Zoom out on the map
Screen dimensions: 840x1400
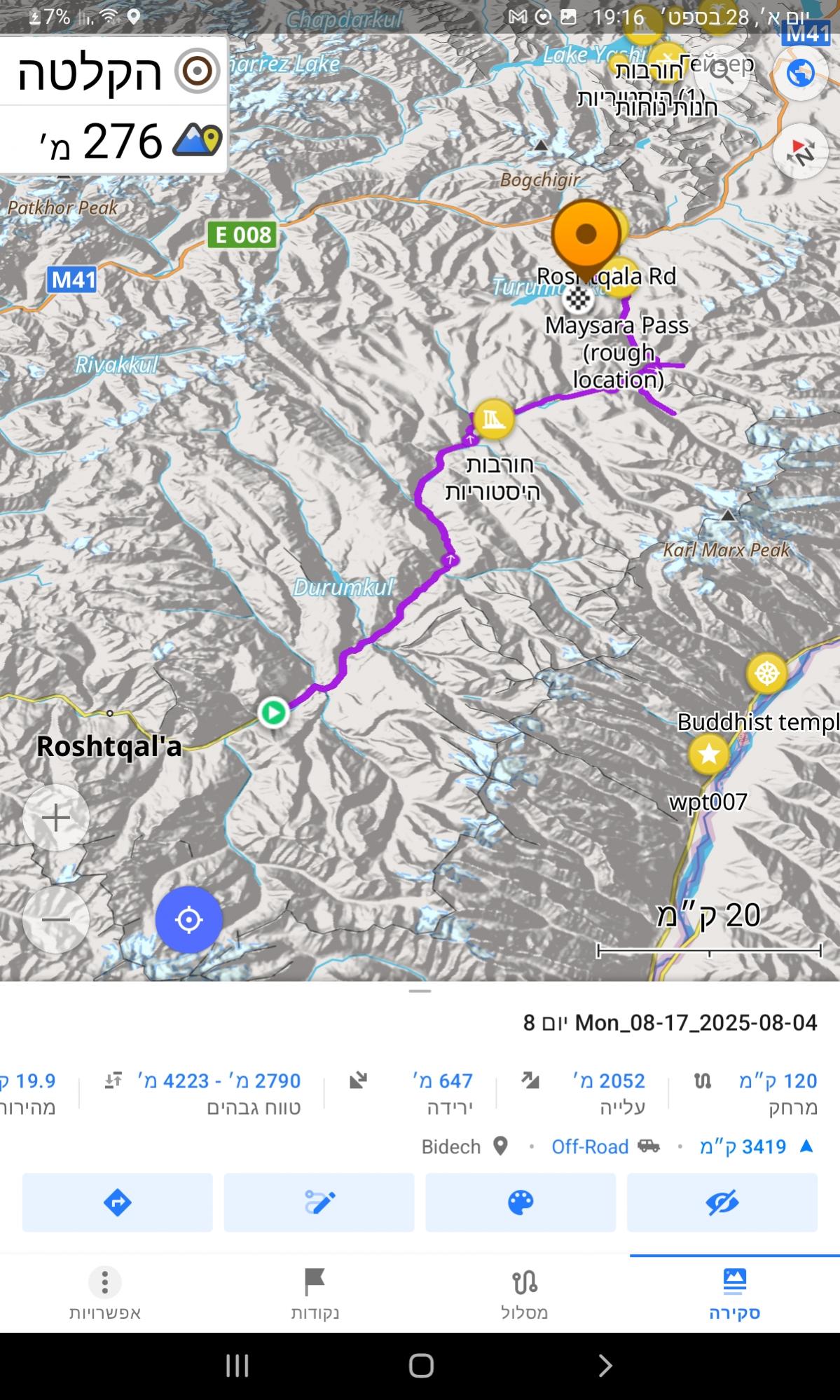pyautogui.click(x=56, y=919)
